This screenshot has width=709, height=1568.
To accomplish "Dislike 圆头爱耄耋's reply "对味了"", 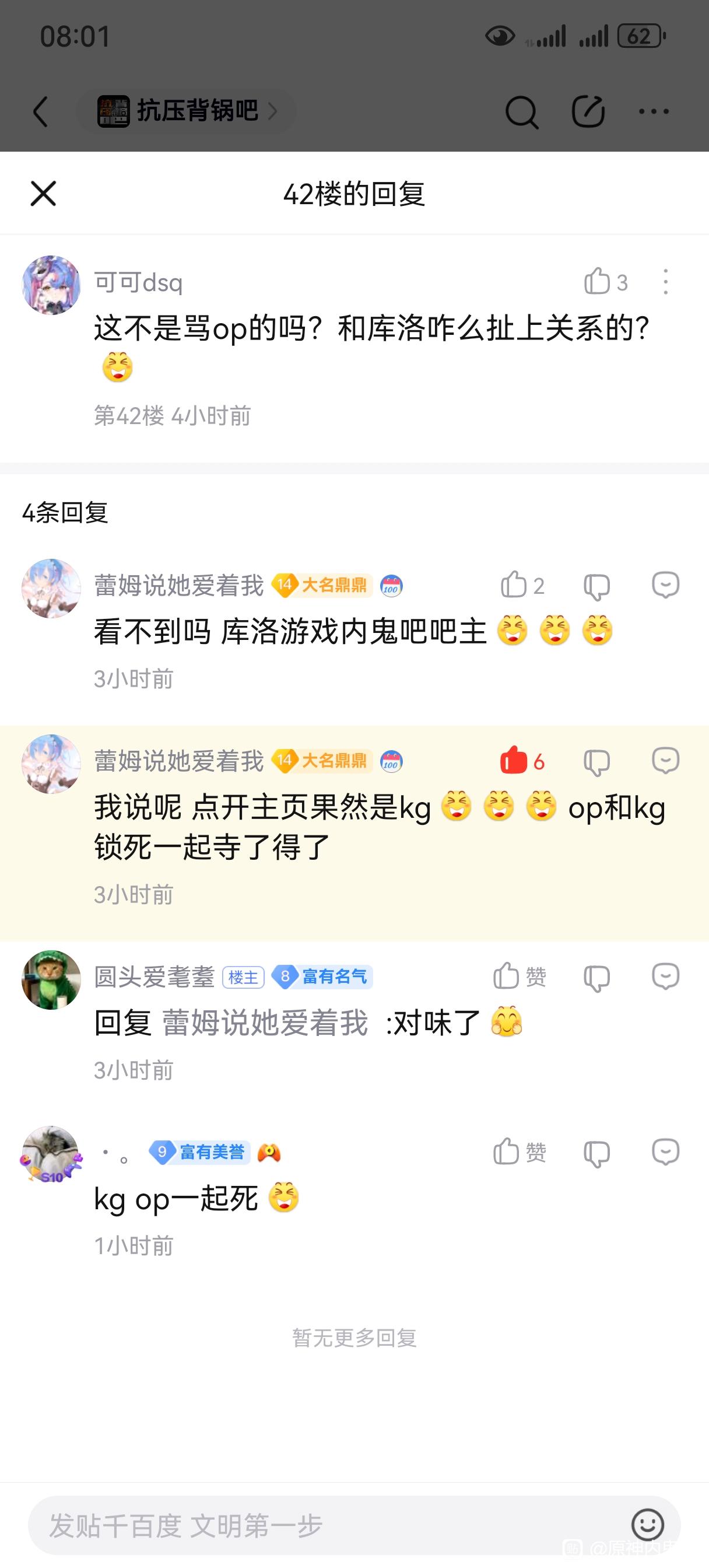I will coord(596,978).
